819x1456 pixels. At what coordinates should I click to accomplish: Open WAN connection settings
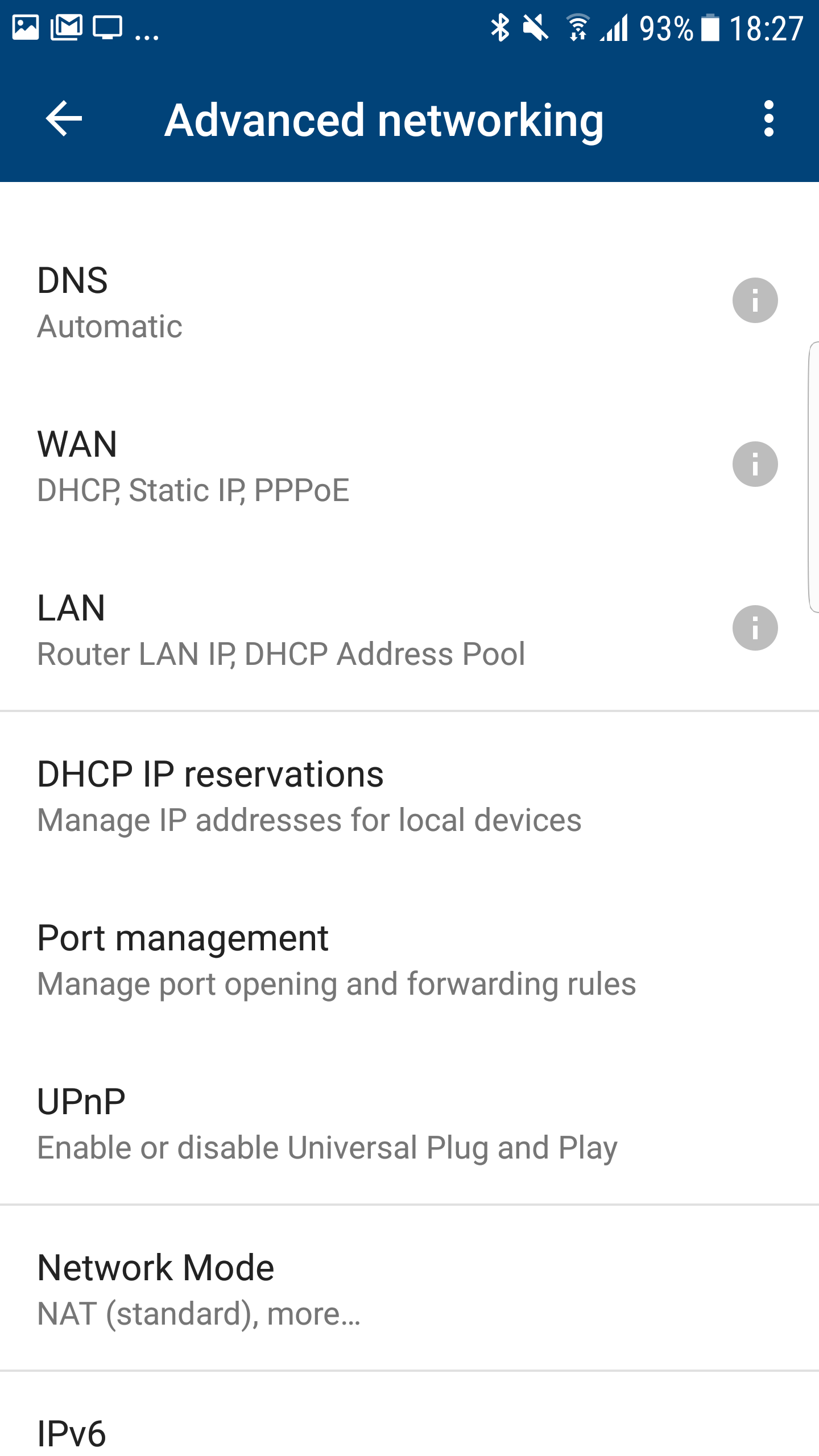coord(409,465)
